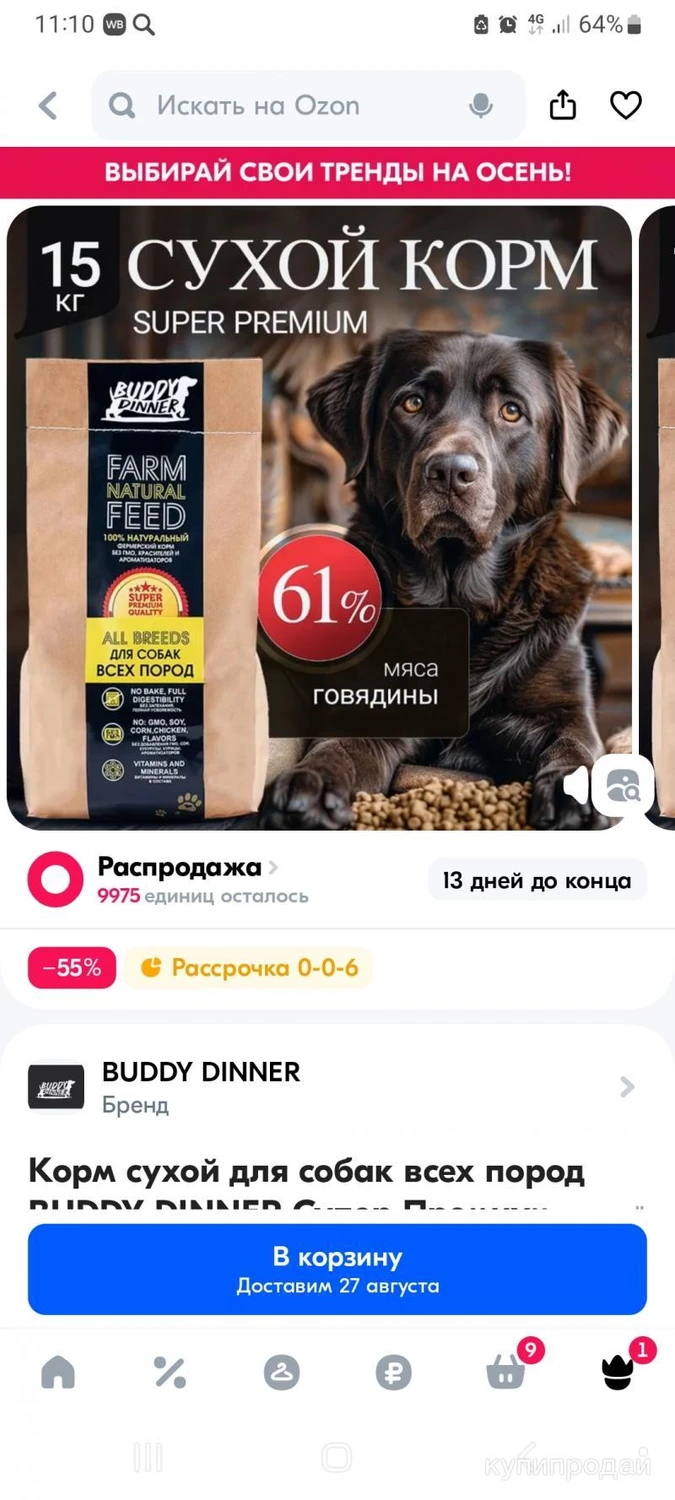Image resolution: width=675 pixels, height=1500 pixels.
Task: Open the percent discounts tab
Action: (x=170, y=1373)
